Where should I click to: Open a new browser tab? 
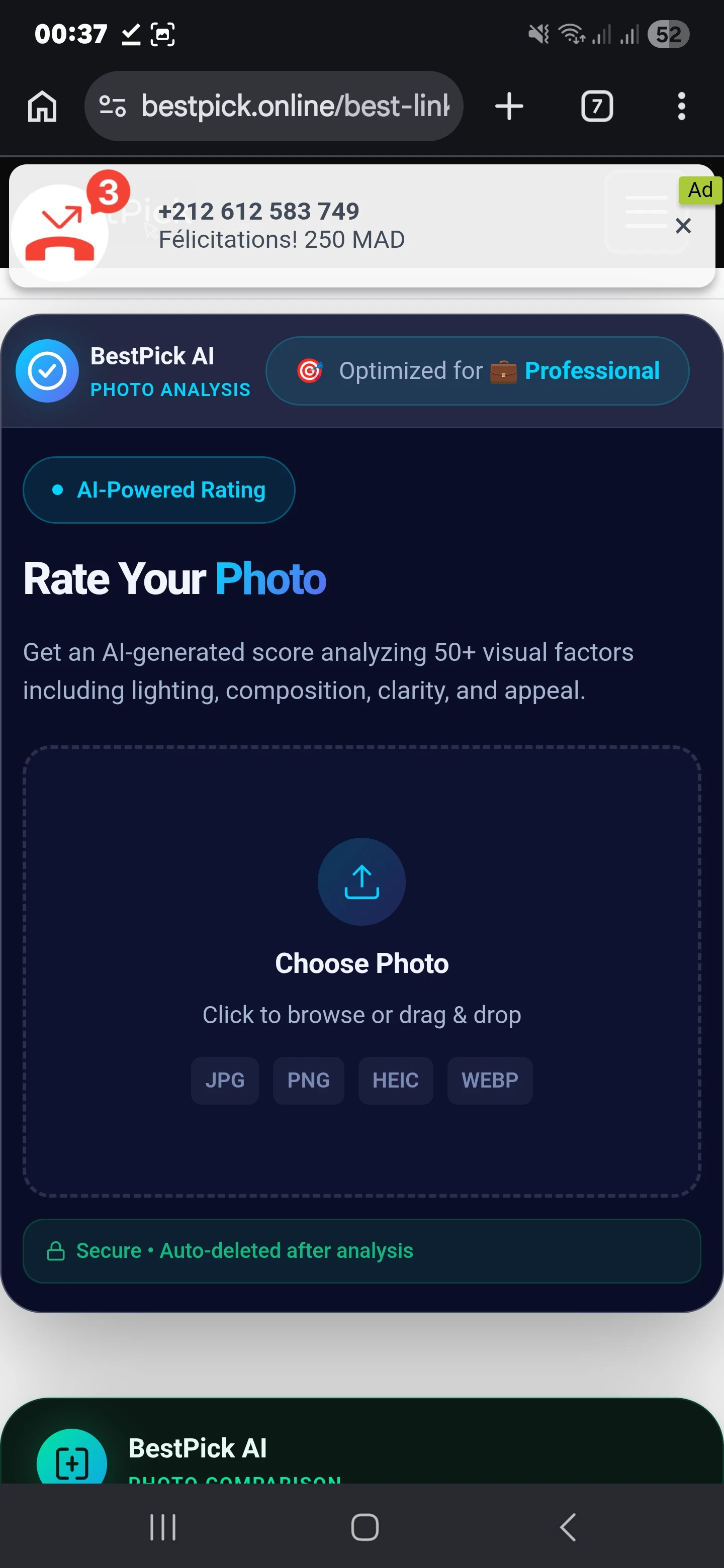509,107
